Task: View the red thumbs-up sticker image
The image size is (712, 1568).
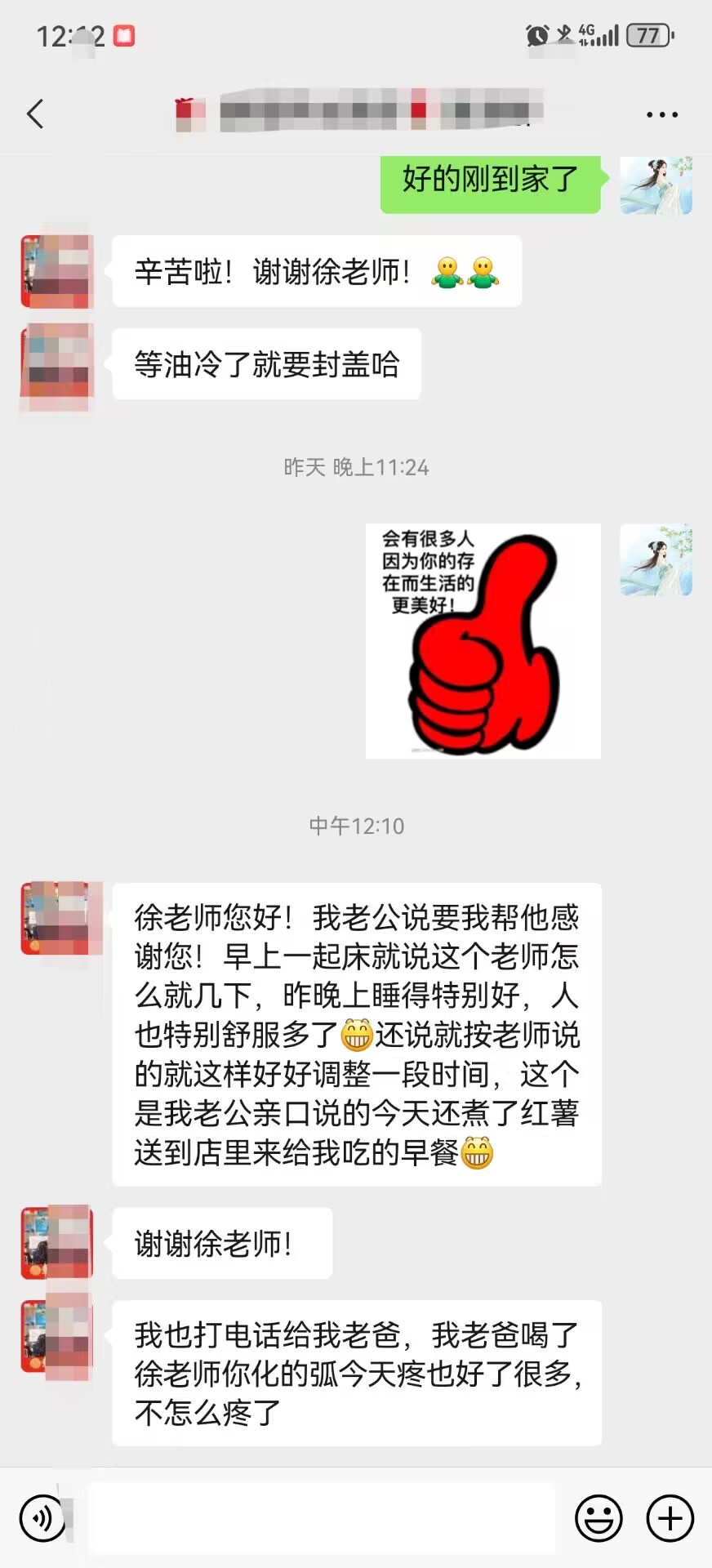Action: 483,641
